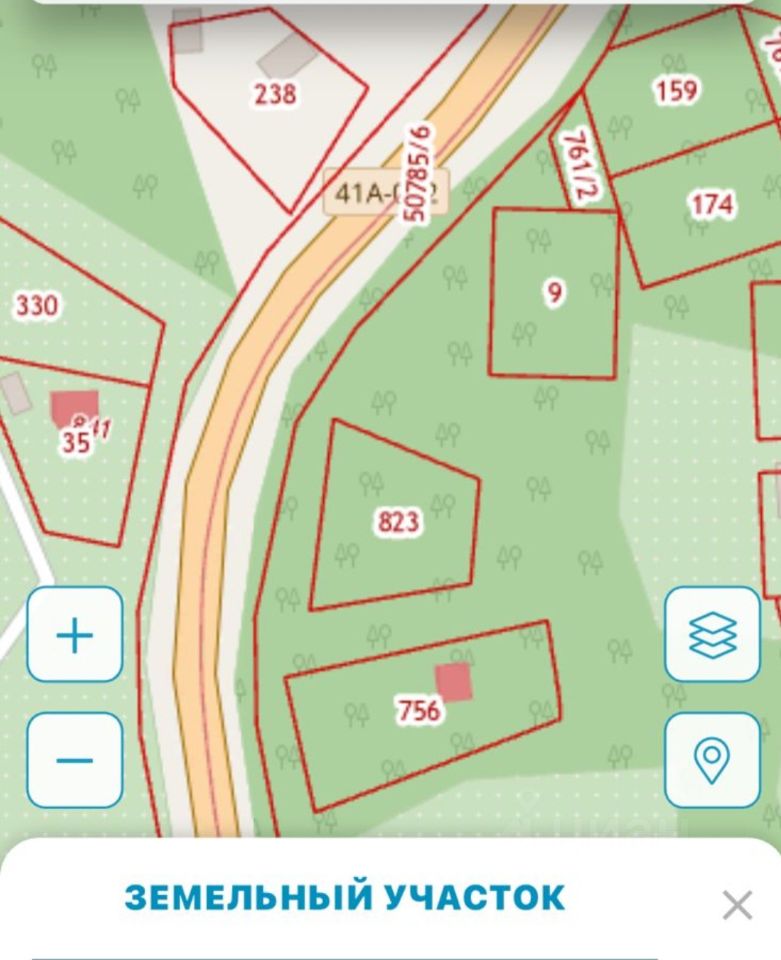The image size is (781, 960).
Task: Zoom out of the map
Action: pos(75,760)
